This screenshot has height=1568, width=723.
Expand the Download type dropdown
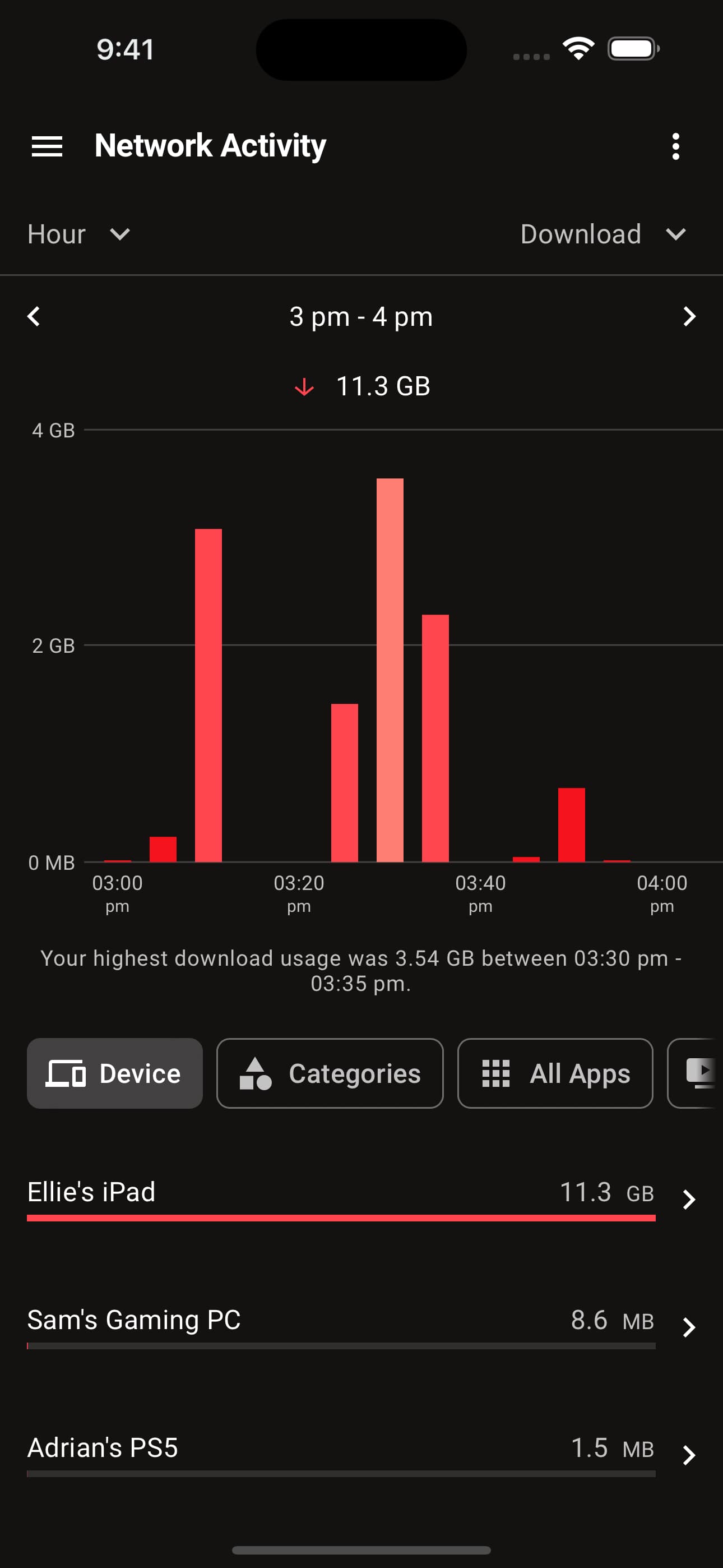(603, 234)
